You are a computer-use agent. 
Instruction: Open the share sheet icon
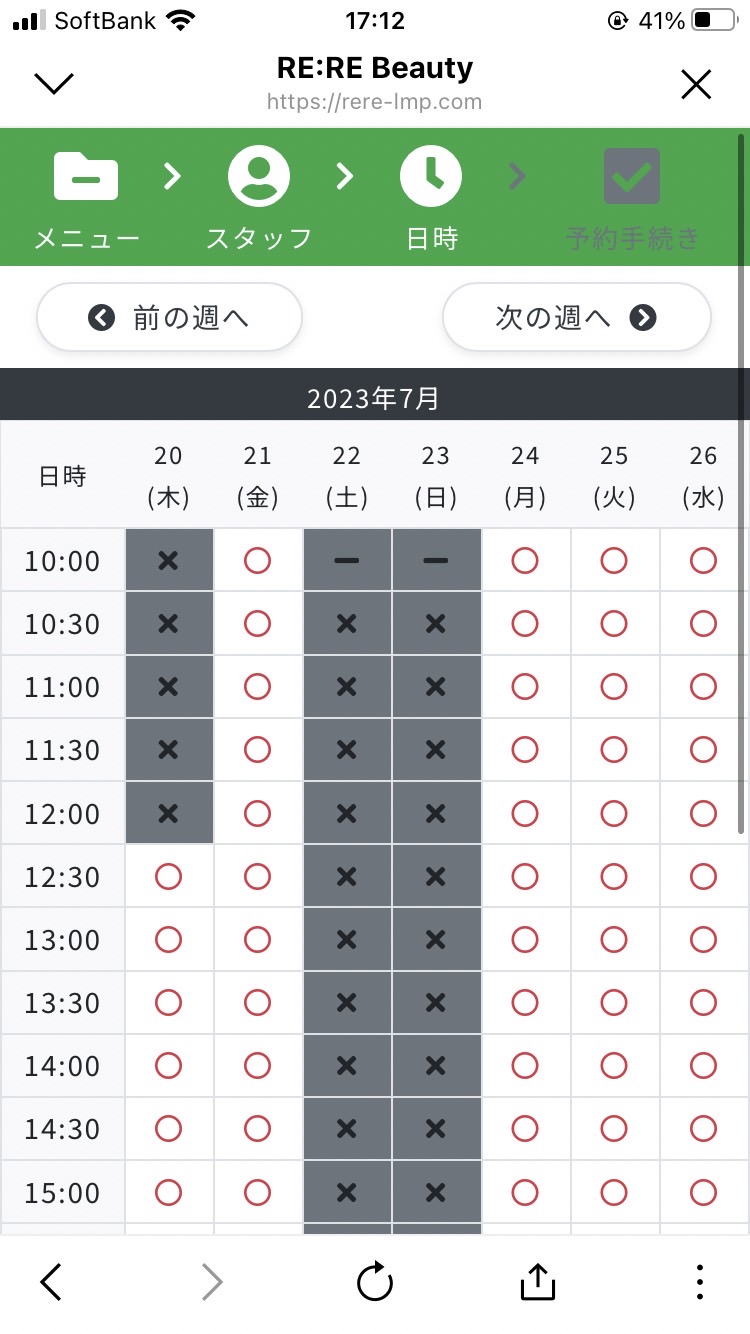click(x=536, y=1281)
